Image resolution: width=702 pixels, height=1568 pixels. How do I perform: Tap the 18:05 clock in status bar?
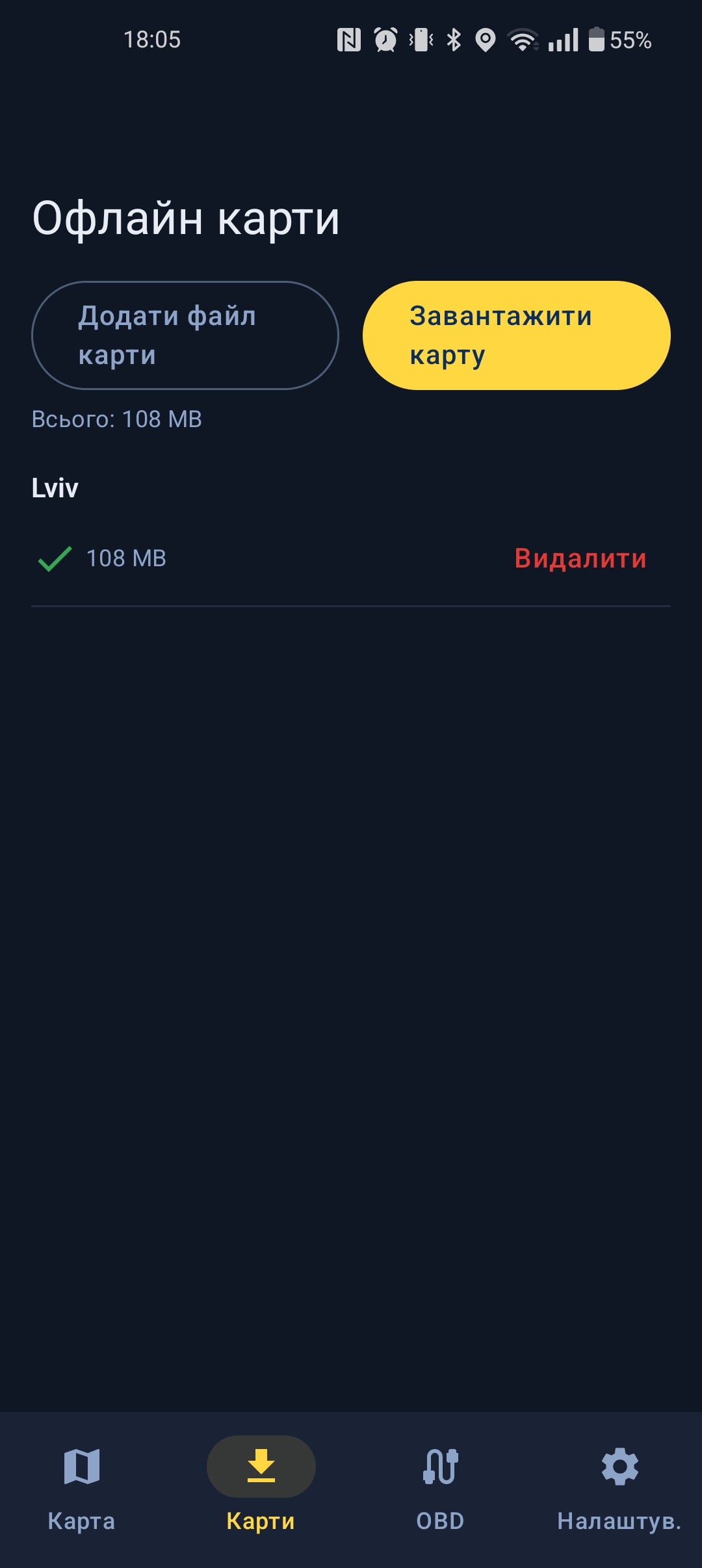point(153,39)
